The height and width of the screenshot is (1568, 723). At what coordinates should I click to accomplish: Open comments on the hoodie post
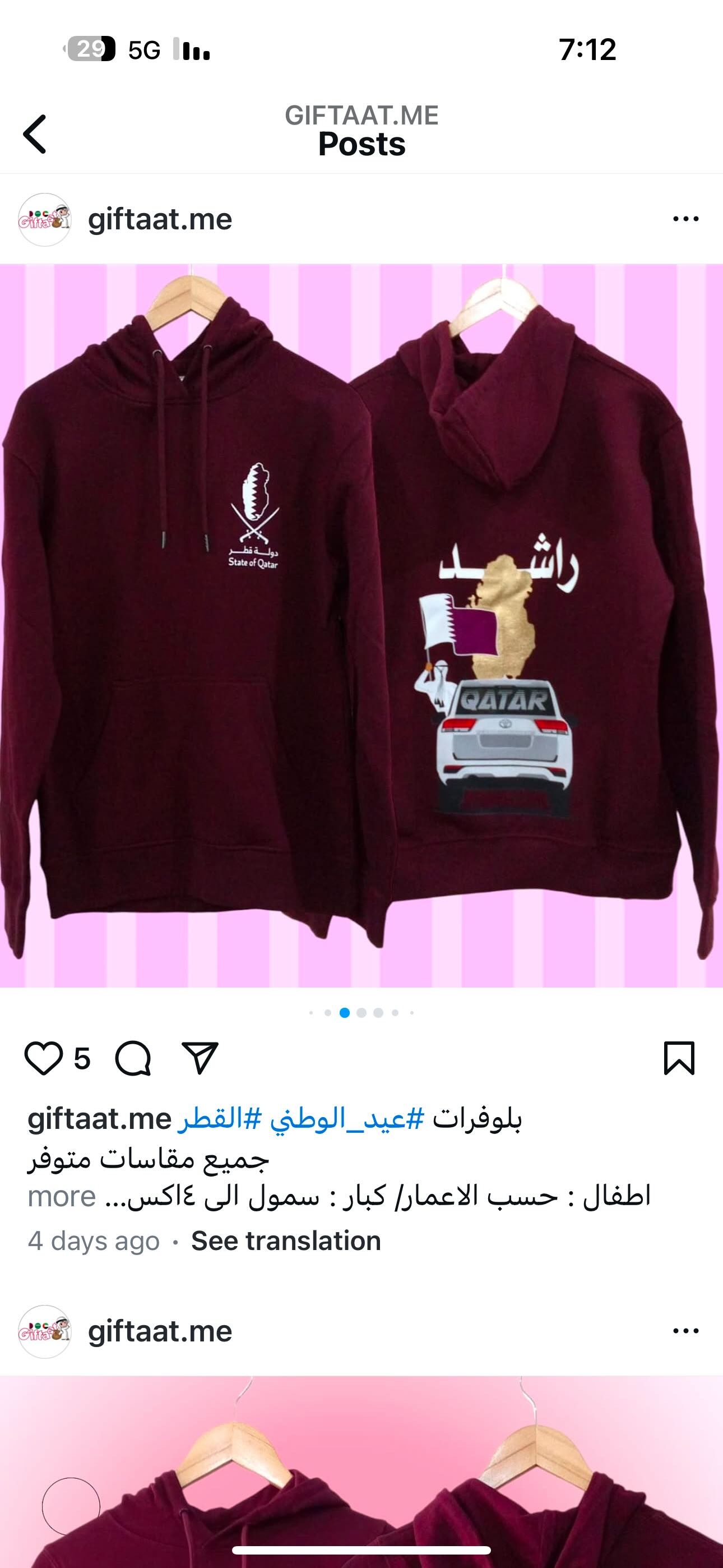(x=133, y=1059)
